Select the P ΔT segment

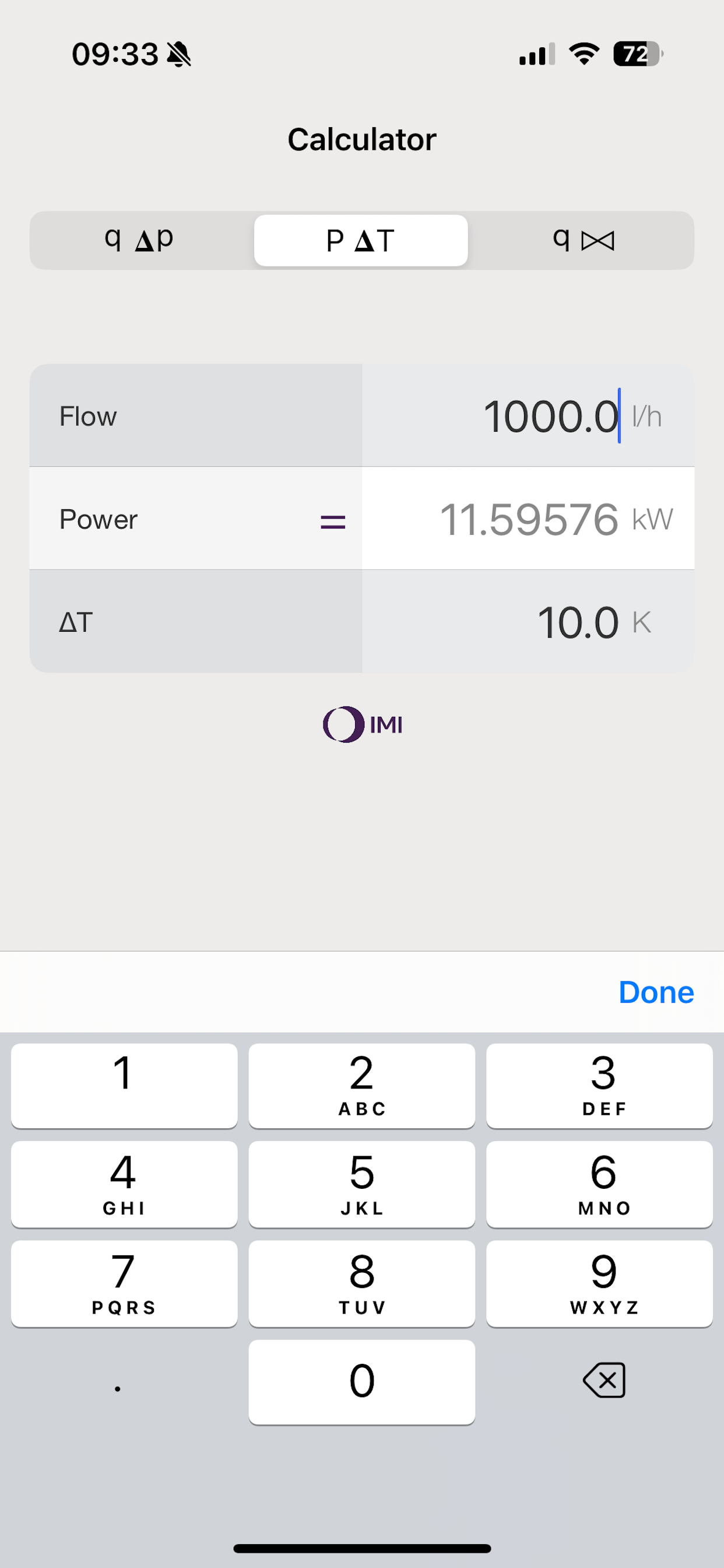tap(361, 240)
